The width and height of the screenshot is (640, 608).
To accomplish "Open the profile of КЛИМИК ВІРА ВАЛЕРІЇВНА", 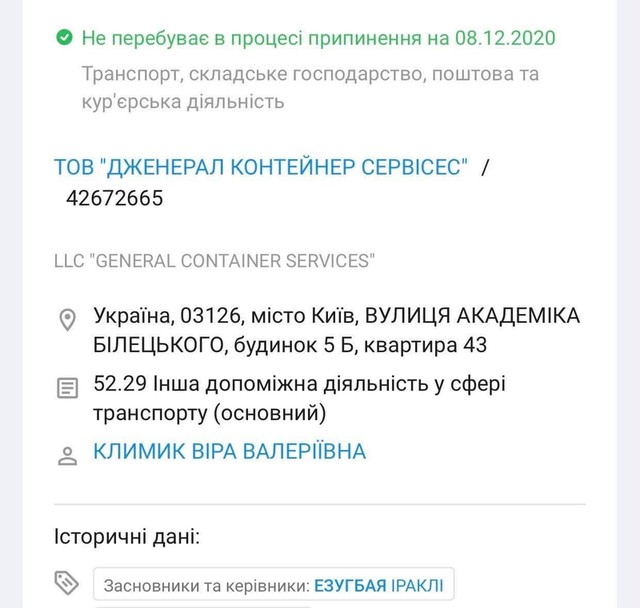I will [x=229, y=451].
